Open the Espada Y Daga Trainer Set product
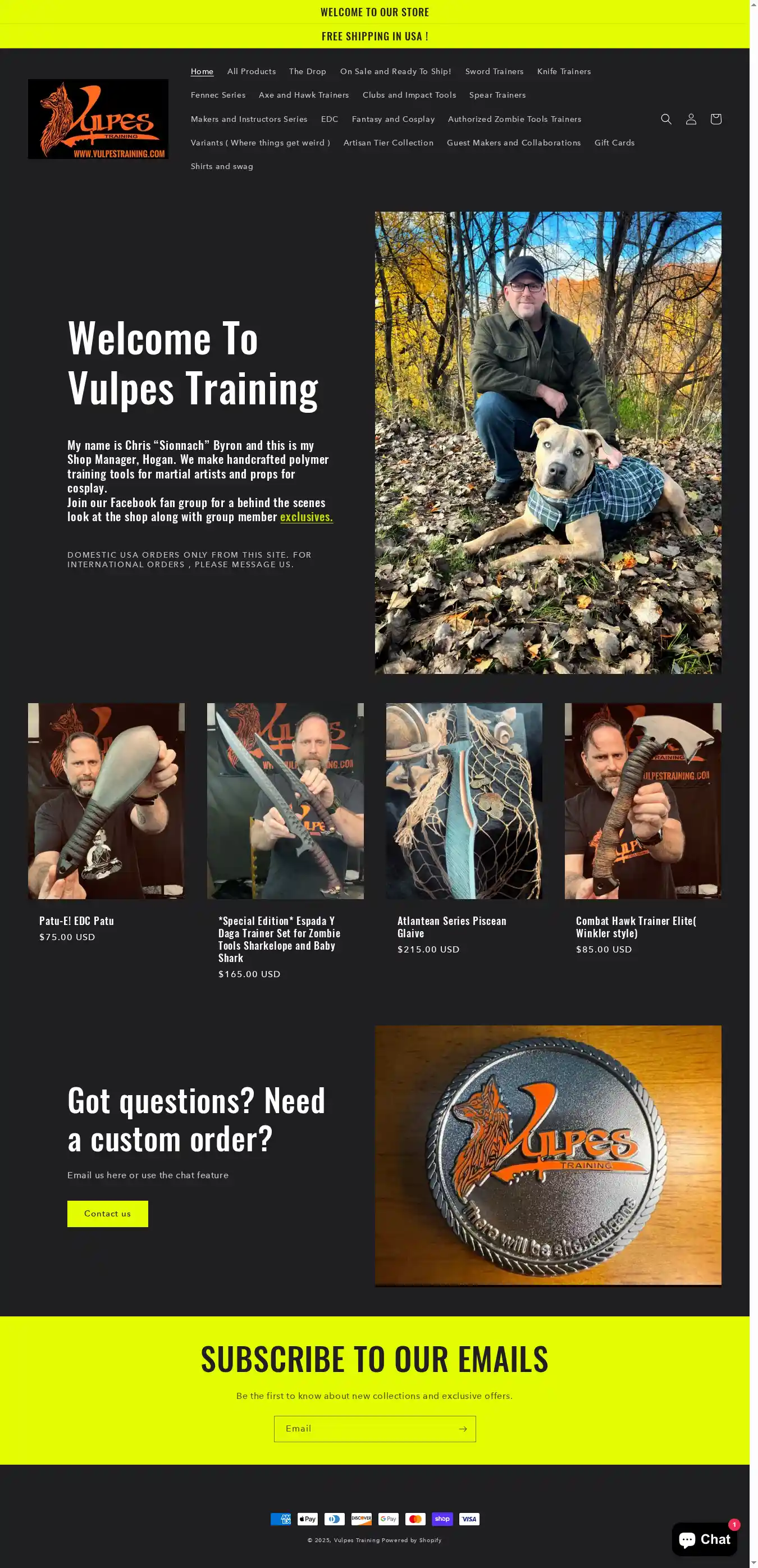 [x=278, y=939]
